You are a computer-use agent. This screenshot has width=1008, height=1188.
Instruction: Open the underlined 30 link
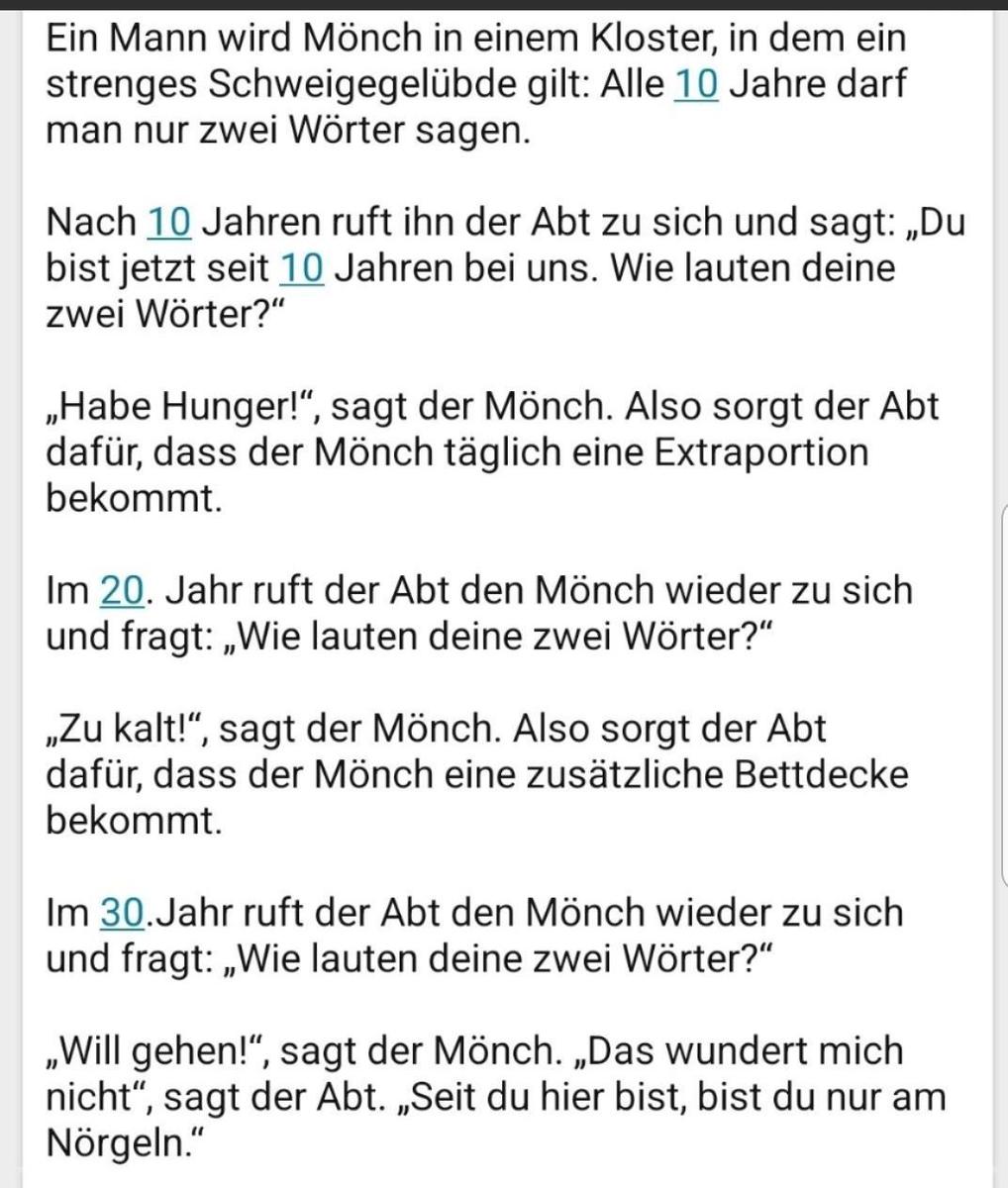pyautogui.click(x=124, y=912)
